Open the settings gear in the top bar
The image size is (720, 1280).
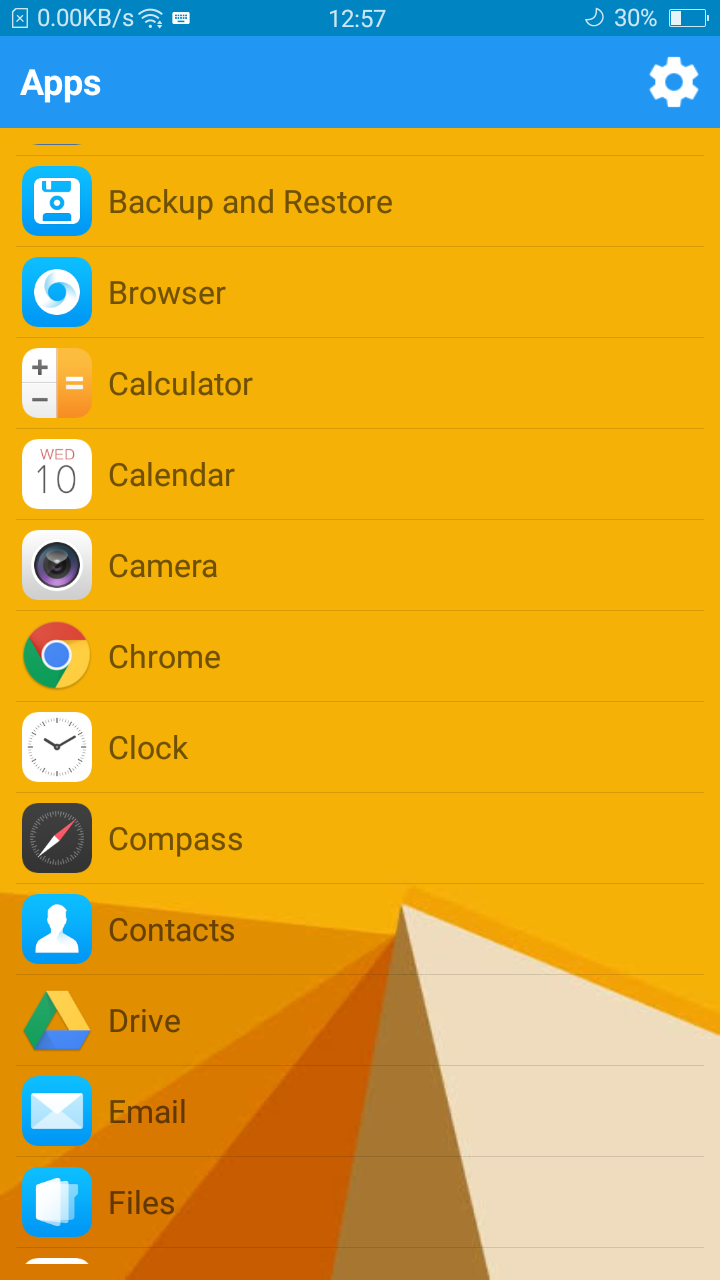(673, 82)
